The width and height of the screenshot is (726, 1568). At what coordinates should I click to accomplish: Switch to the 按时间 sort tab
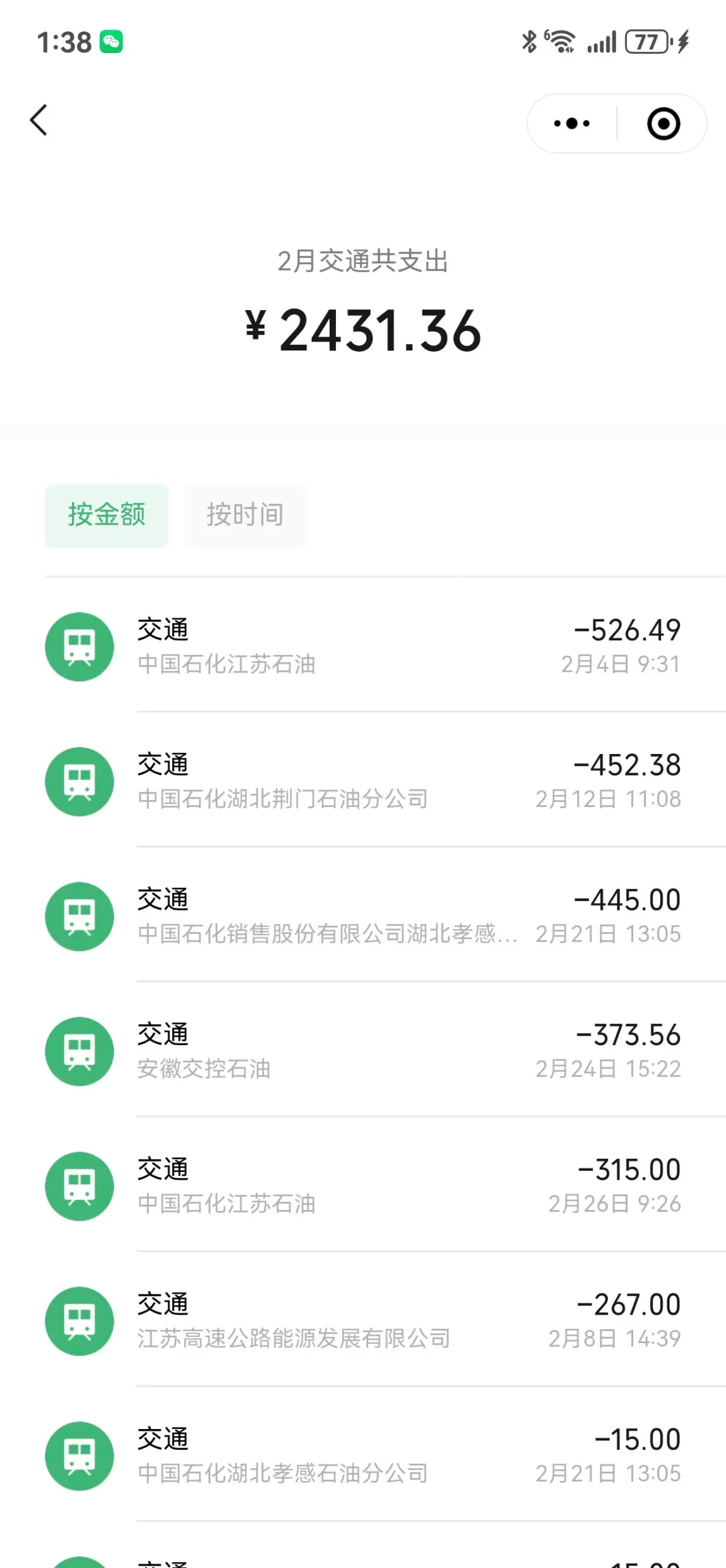[245, 515]
